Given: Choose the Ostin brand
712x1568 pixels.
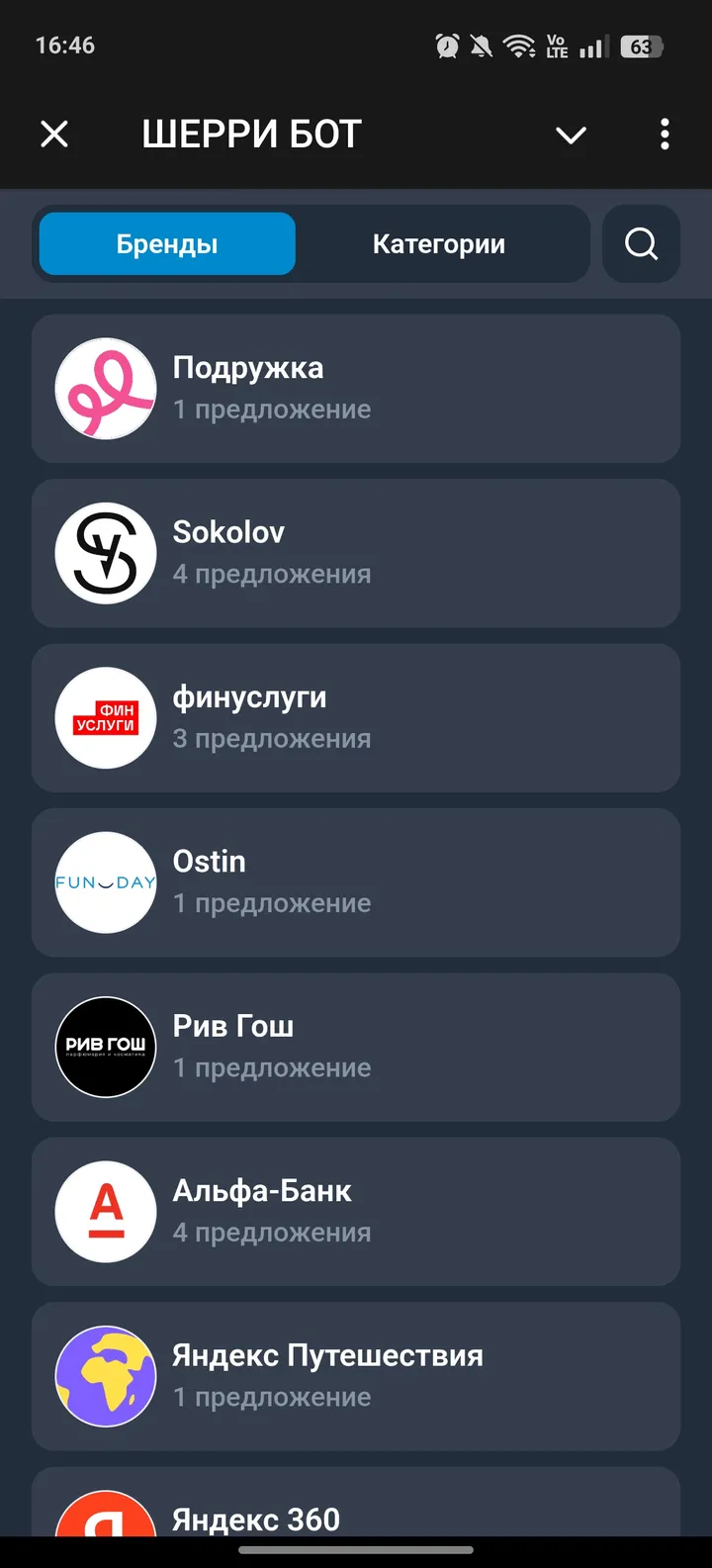Looking at the screenshot, I should [356, 882].
